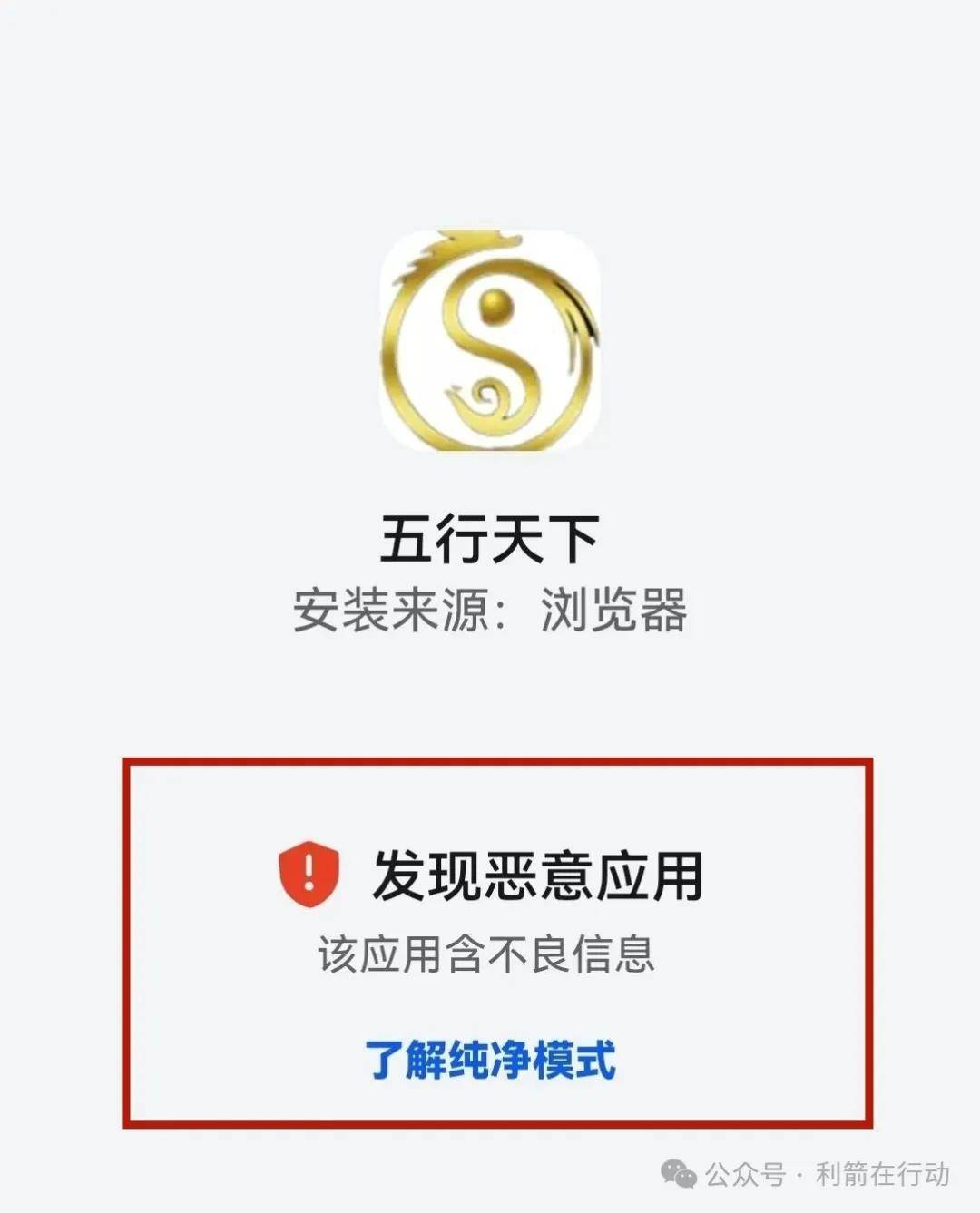
Task: Open the 了解纯净模式 link
Action: point(490,1060)
